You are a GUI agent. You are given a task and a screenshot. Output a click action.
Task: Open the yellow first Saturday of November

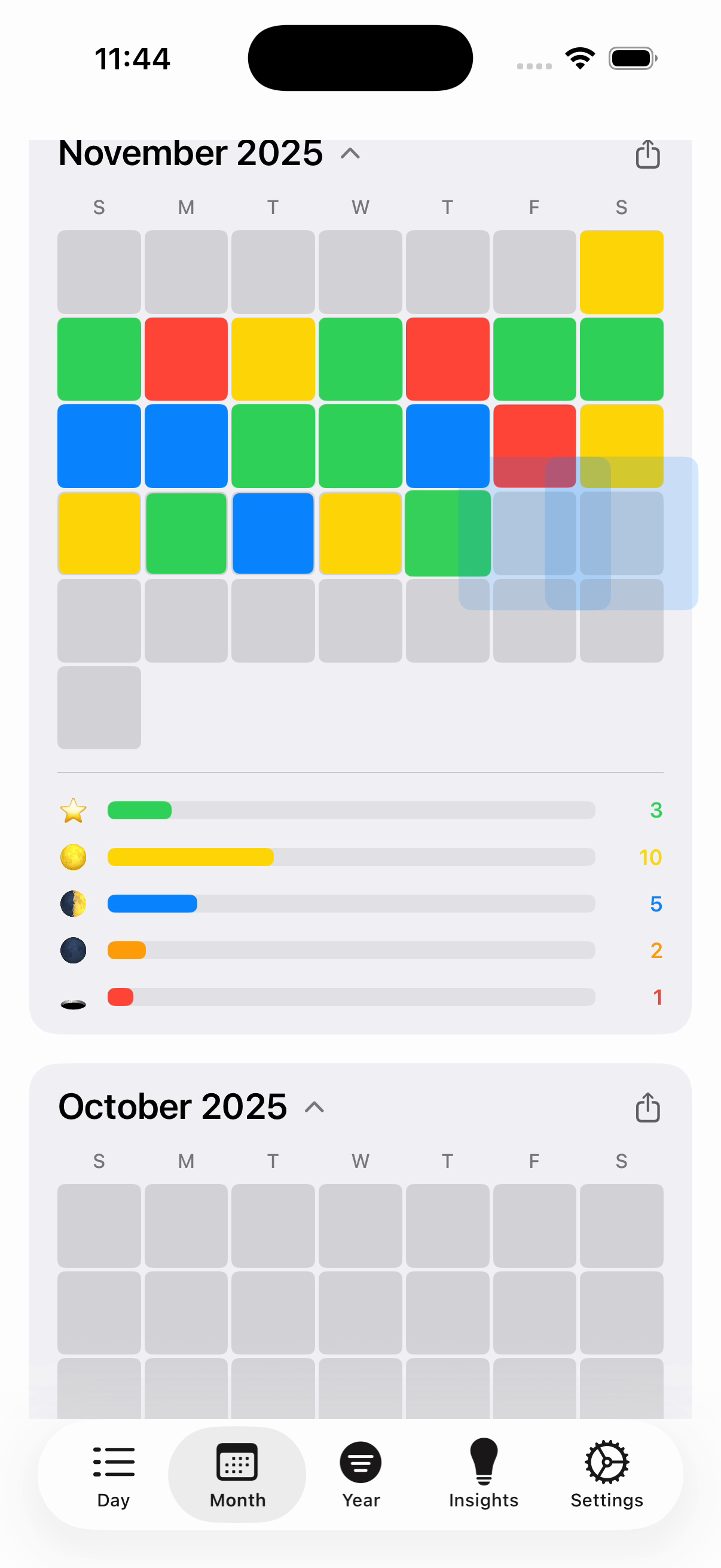tap(621, 272)
